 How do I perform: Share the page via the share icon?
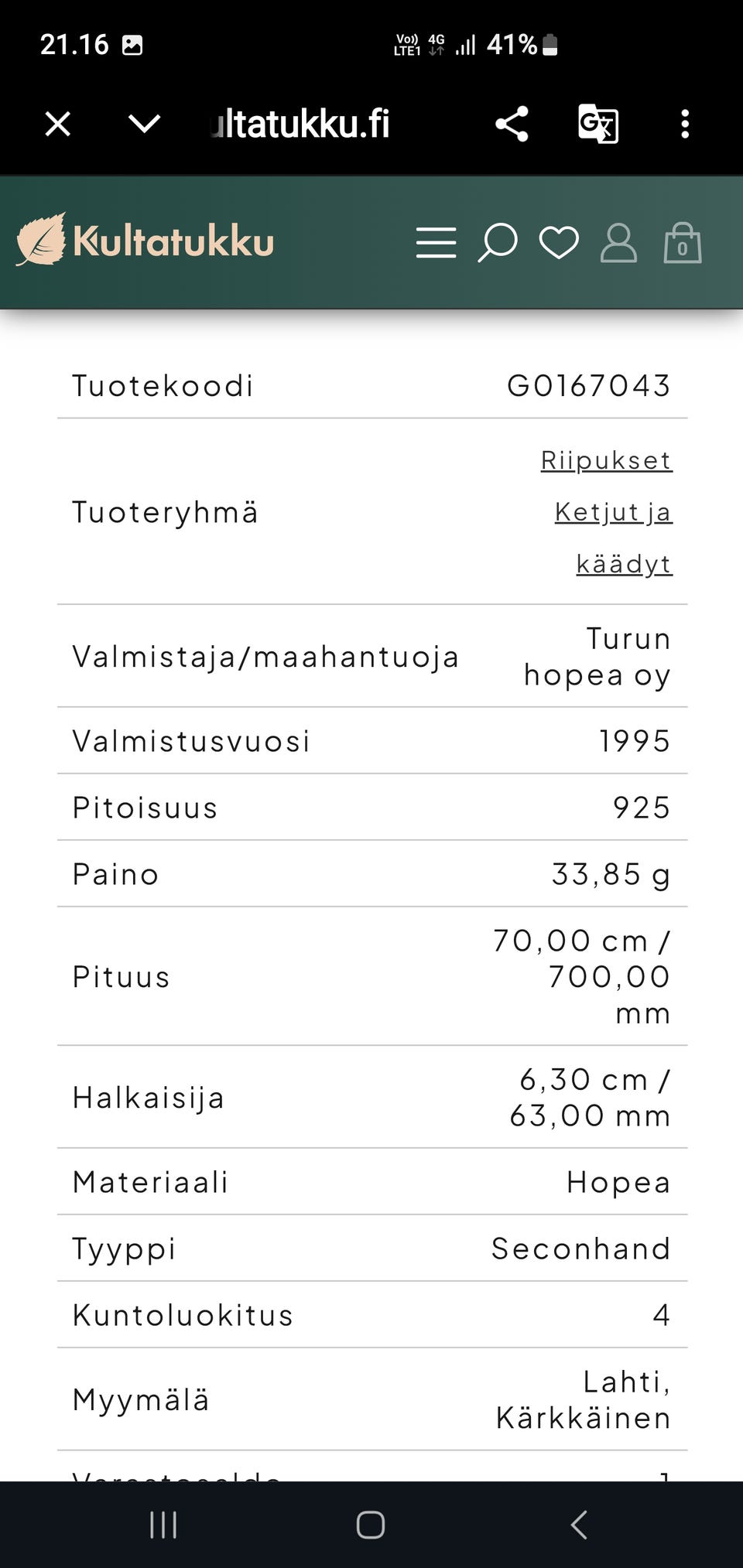tap(512, 123)
